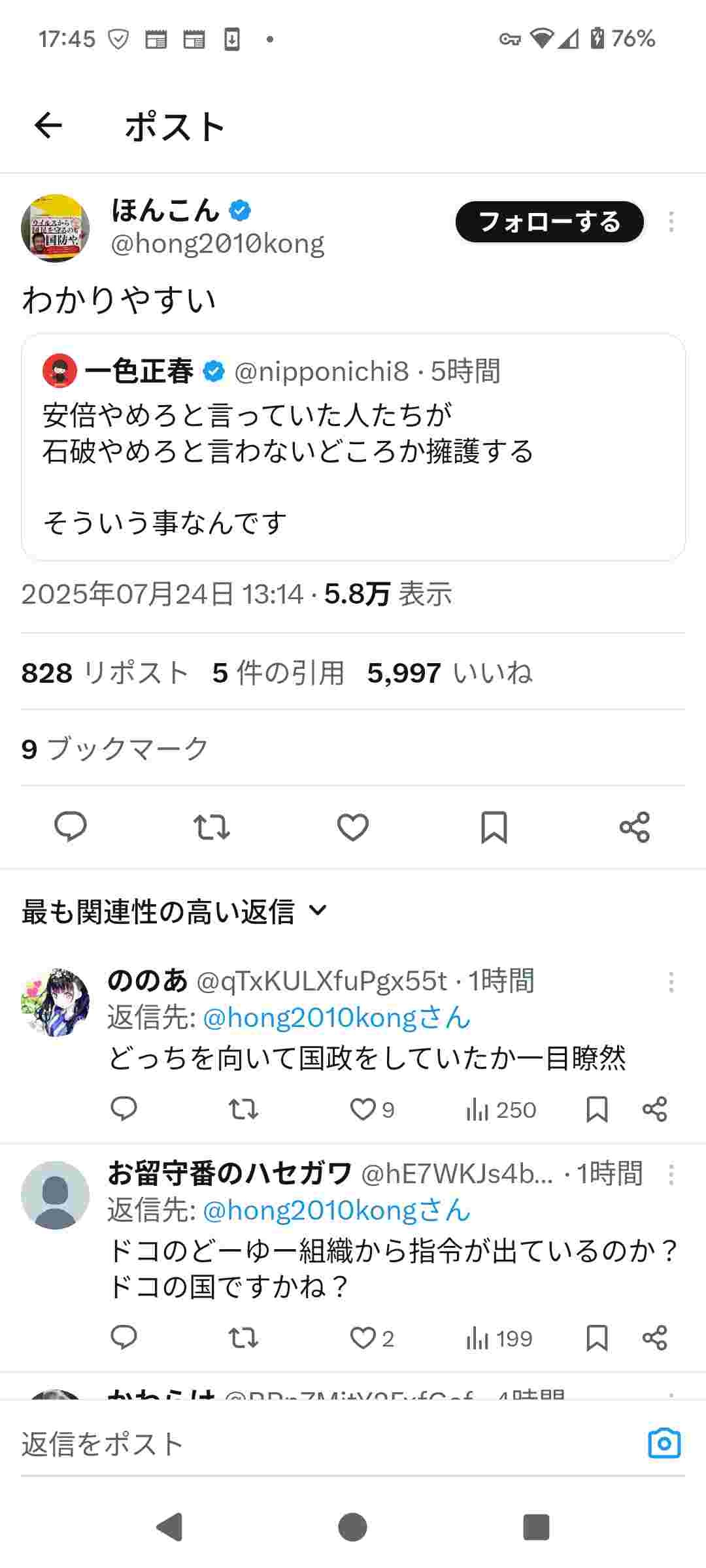Screen dimensions: 706x1568
Task: View the 5,997 likes list
Action: 450,673
